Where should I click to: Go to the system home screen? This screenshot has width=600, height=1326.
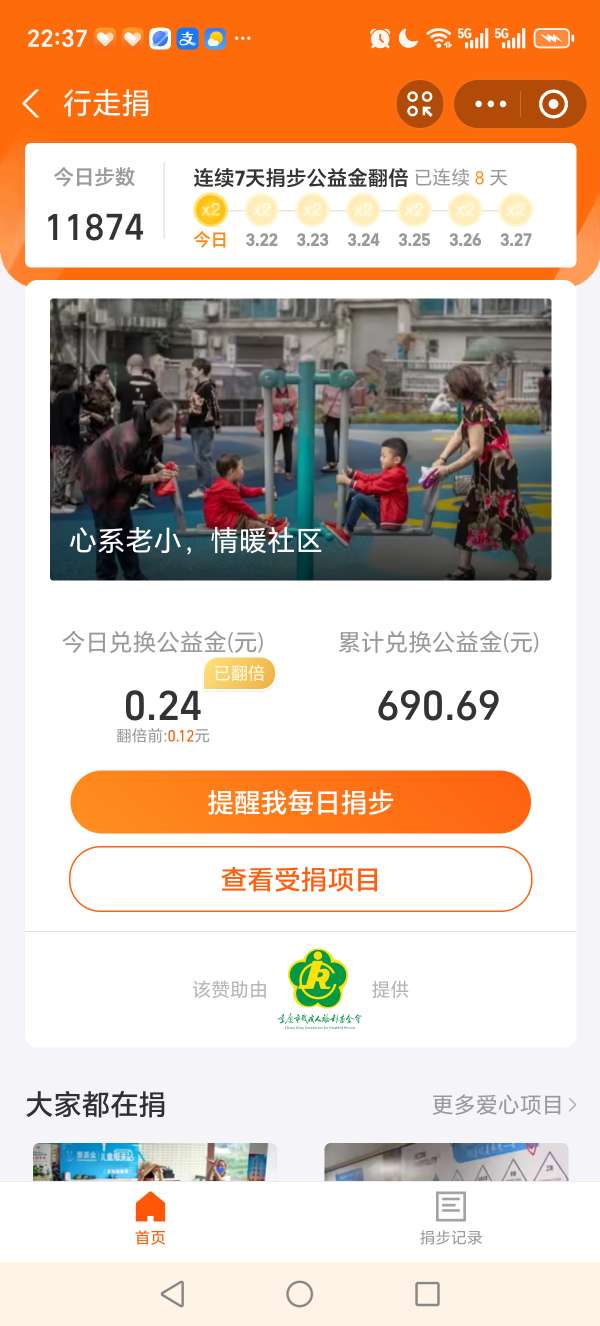(x=300, y=1294)
